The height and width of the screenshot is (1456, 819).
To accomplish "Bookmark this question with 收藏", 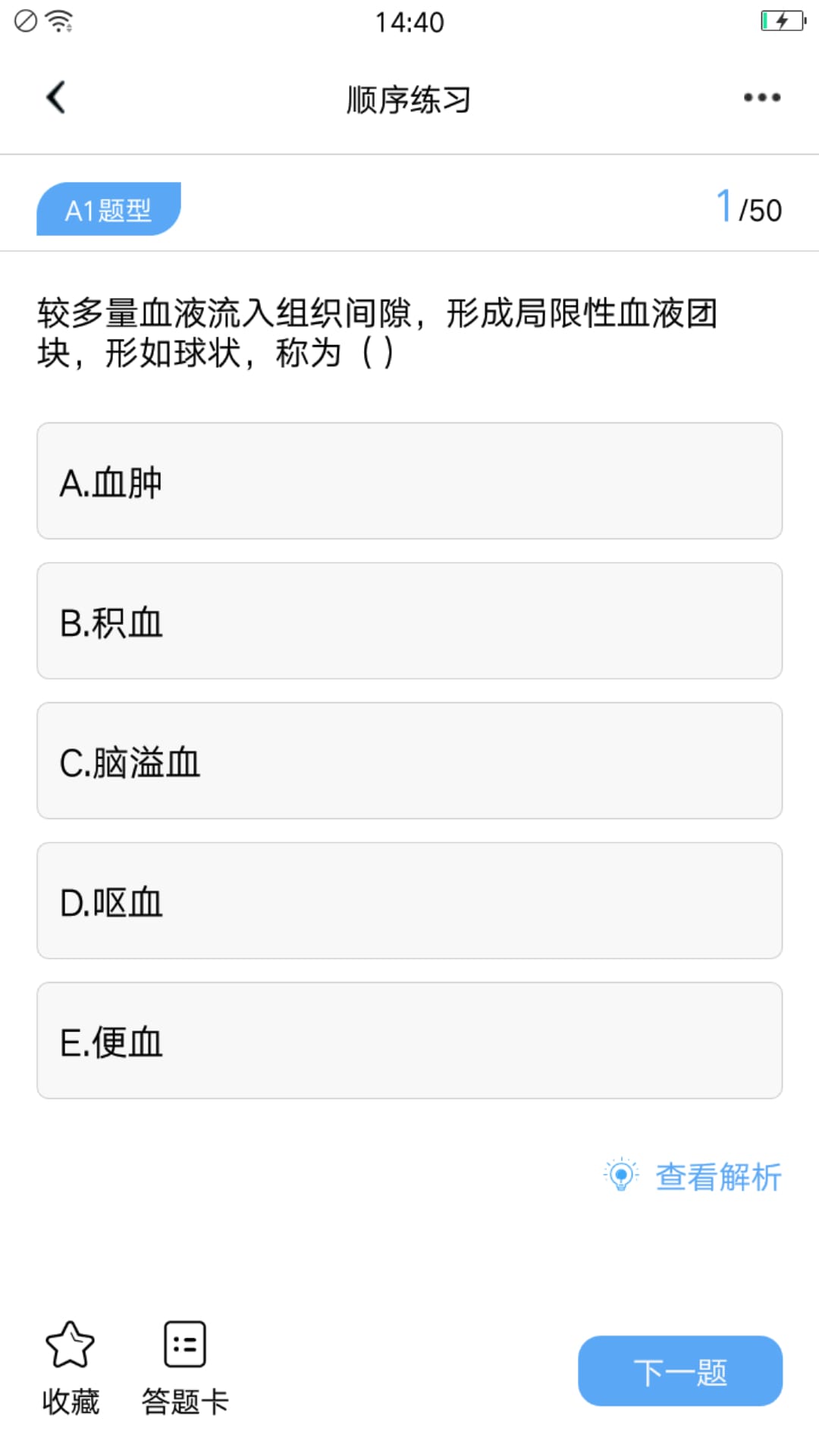I will (x=70, y=1367).
